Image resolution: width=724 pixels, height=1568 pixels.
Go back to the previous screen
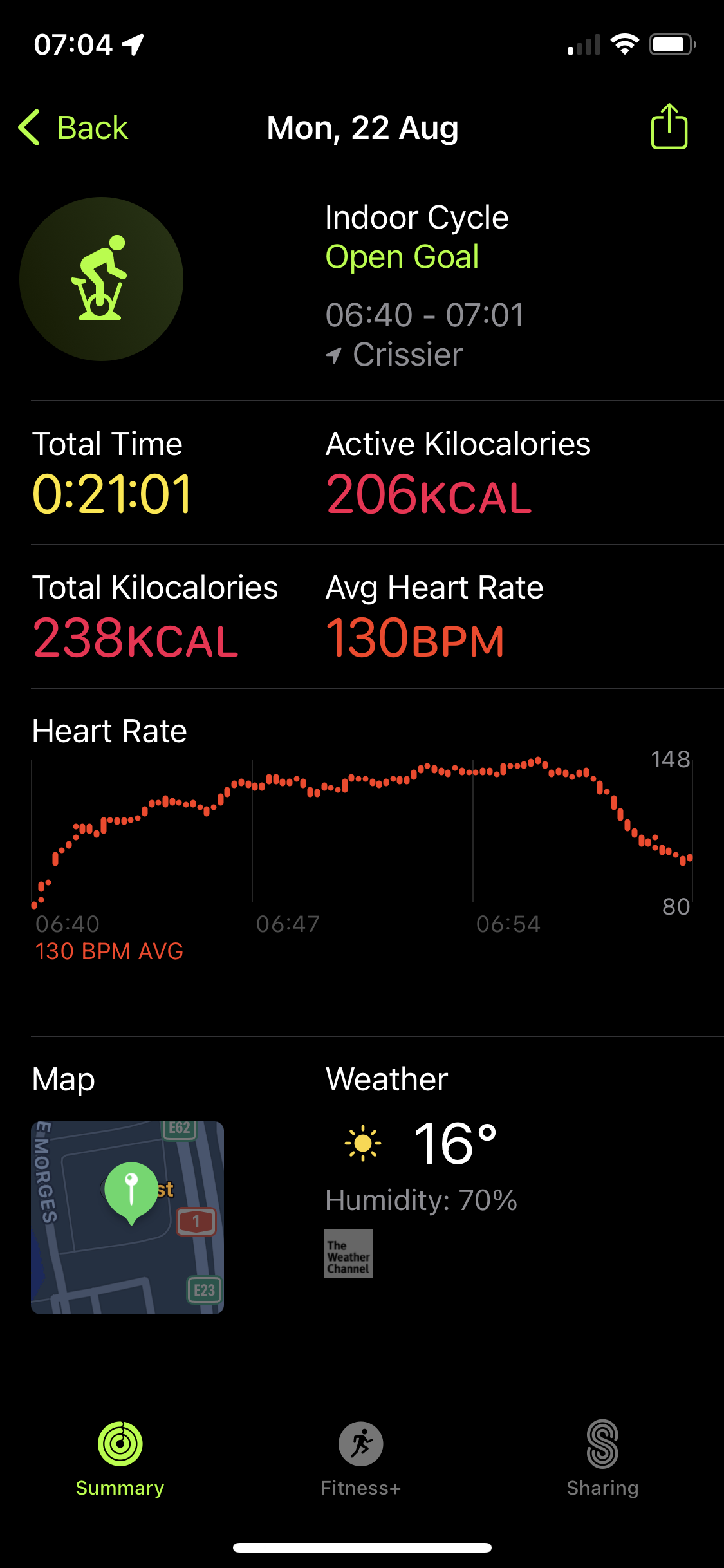(x=74, y=127)
